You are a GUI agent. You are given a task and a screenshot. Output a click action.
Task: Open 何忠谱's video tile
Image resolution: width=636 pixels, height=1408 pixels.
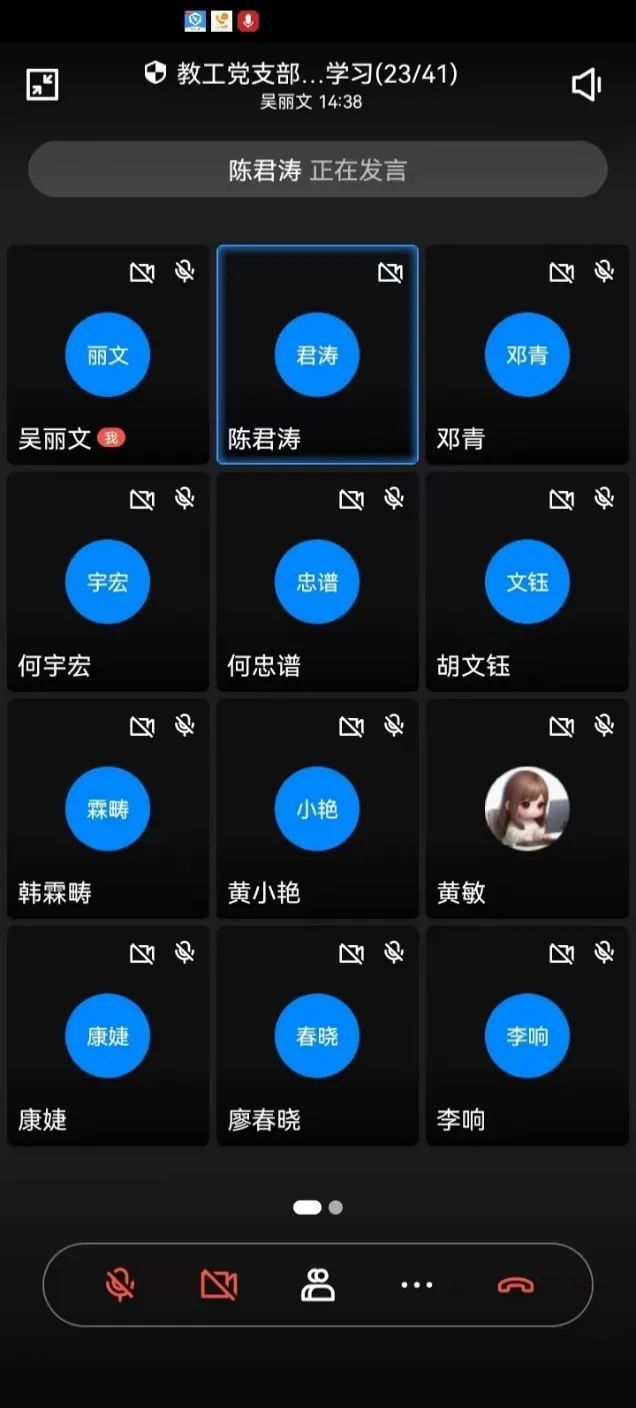pos(317,582)
